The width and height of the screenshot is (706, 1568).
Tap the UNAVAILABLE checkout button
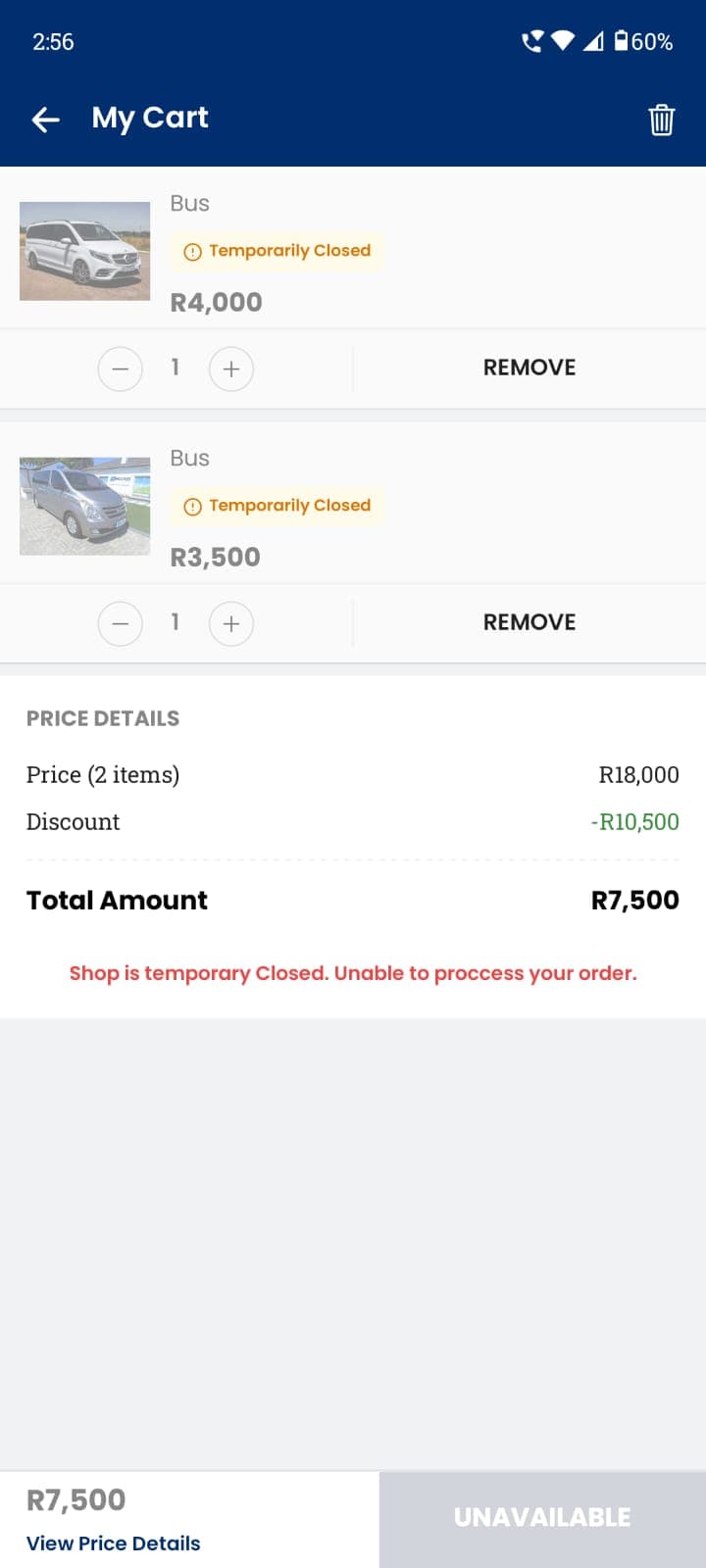(541, 1516)
